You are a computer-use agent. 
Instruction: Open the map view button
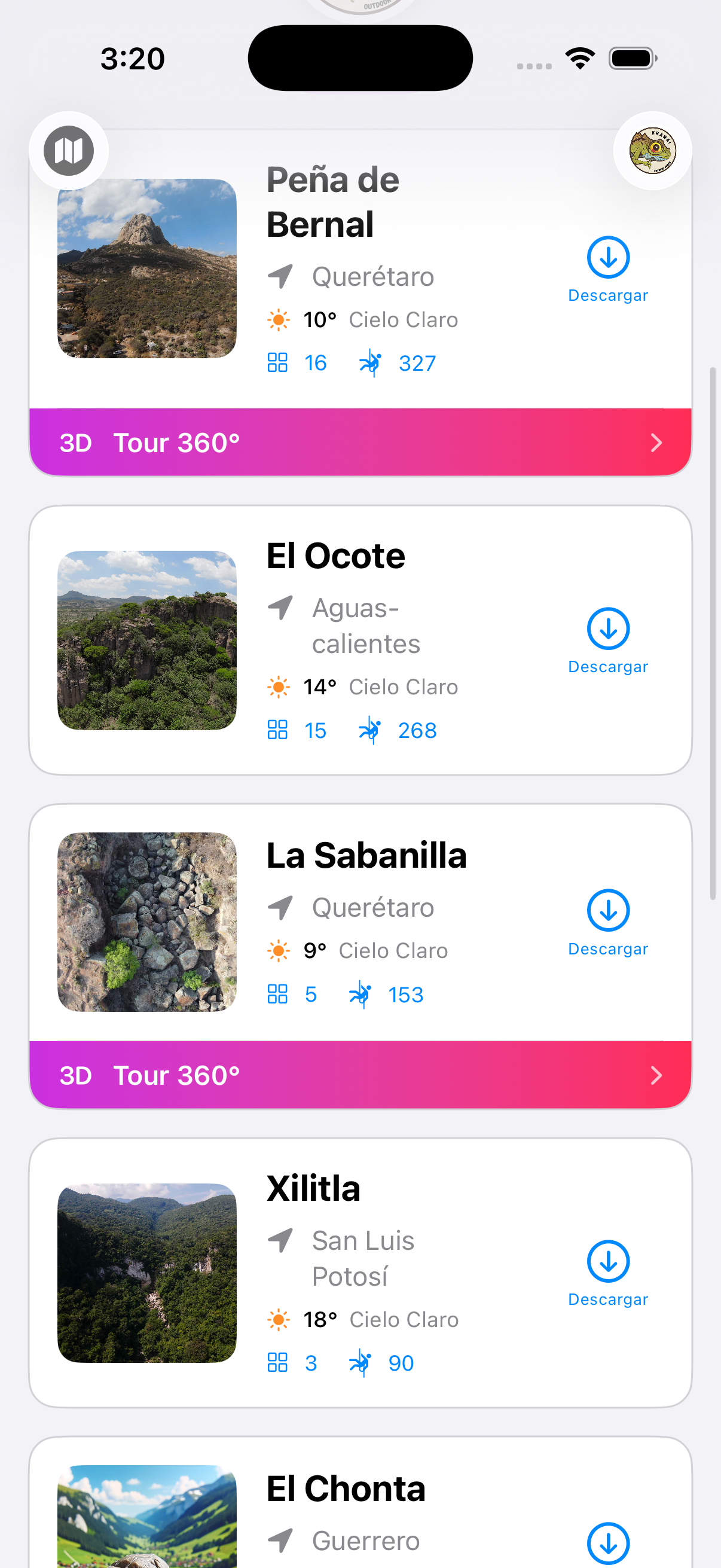point(68,150)
